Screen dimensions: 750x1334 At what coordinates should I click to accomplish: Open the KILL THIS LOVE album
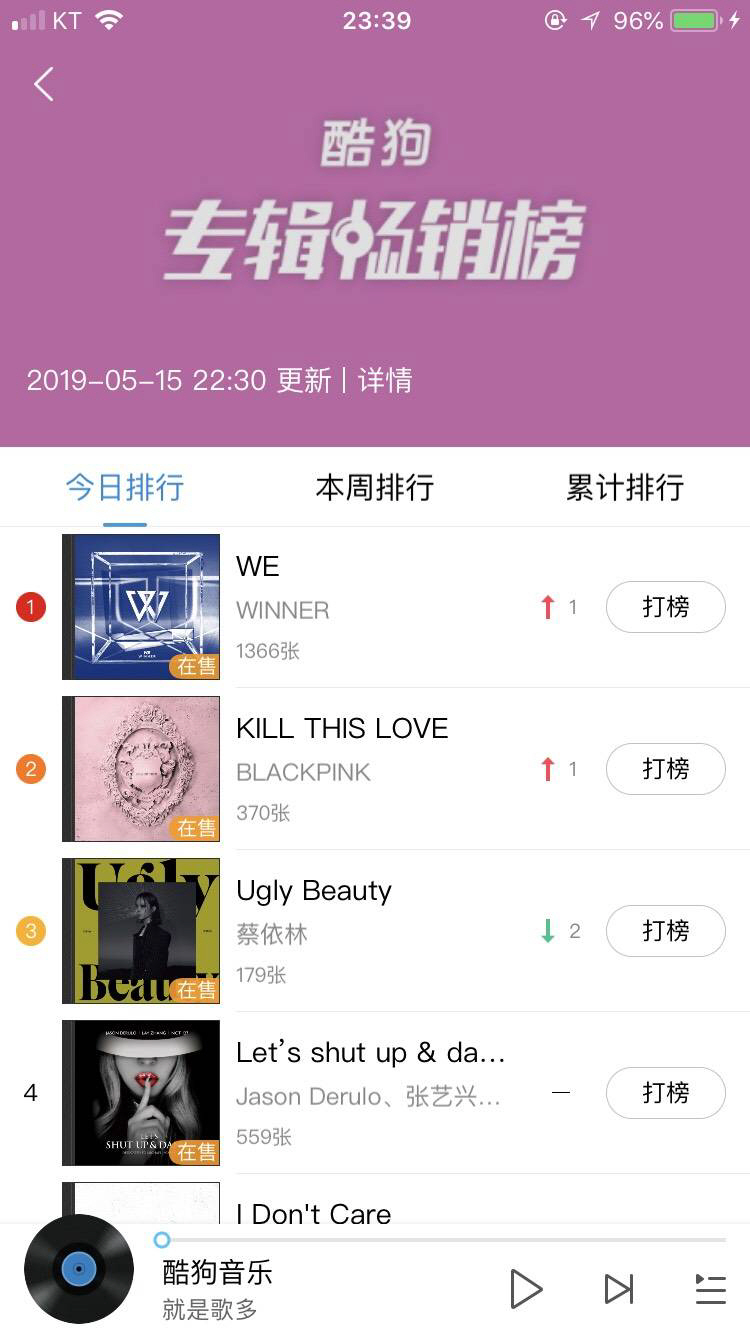click(x=141, y=769)
